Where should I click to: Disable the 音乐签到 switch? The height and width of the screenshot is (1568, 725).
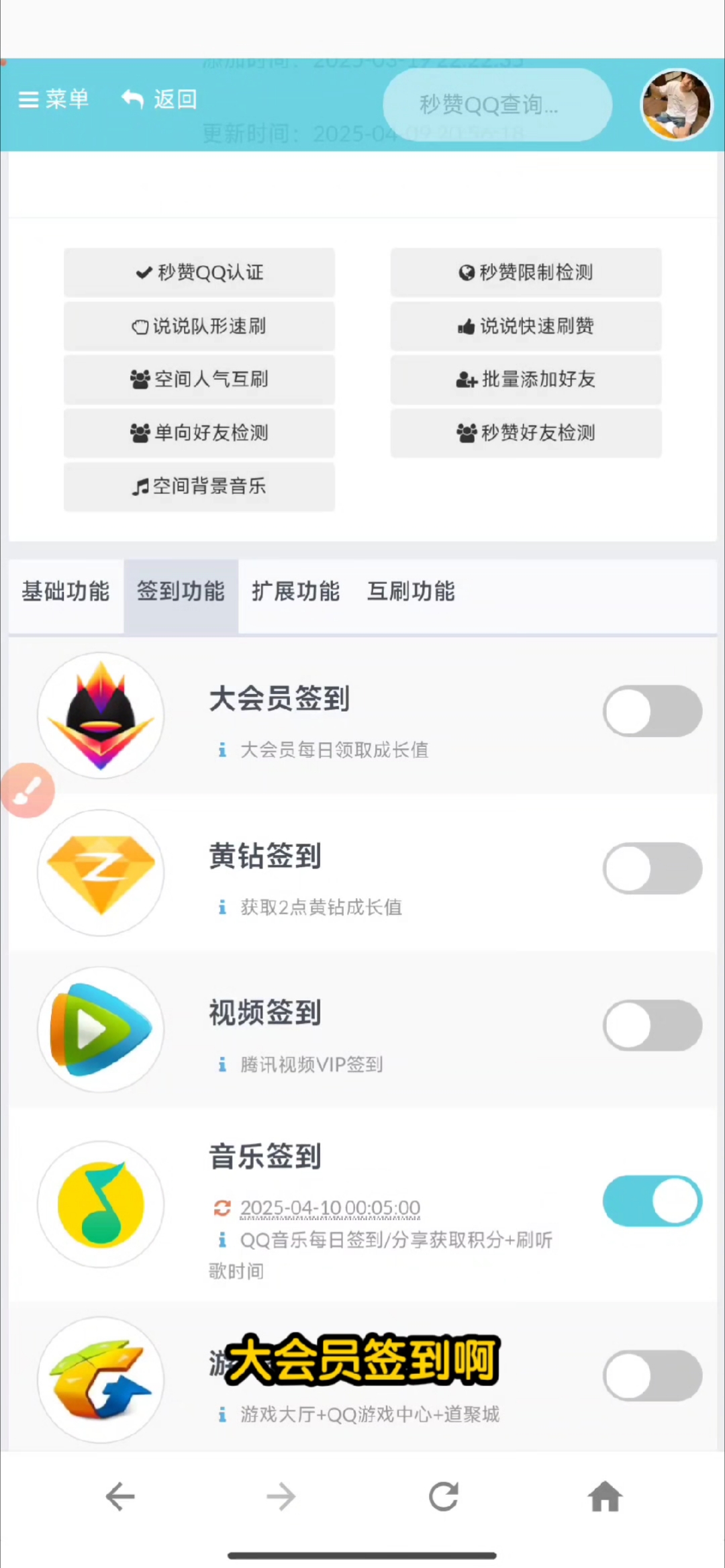point(652,1200)
